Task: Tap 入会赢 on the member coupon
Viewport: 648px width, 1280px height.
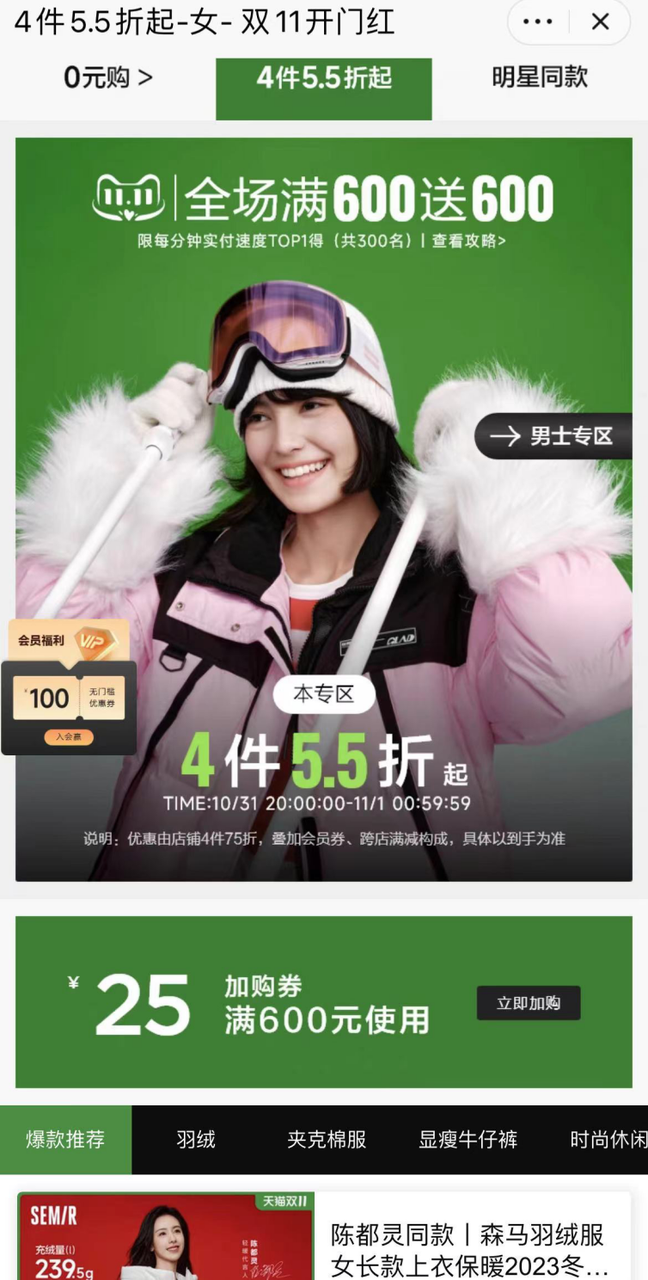Action: pos(69,737)
